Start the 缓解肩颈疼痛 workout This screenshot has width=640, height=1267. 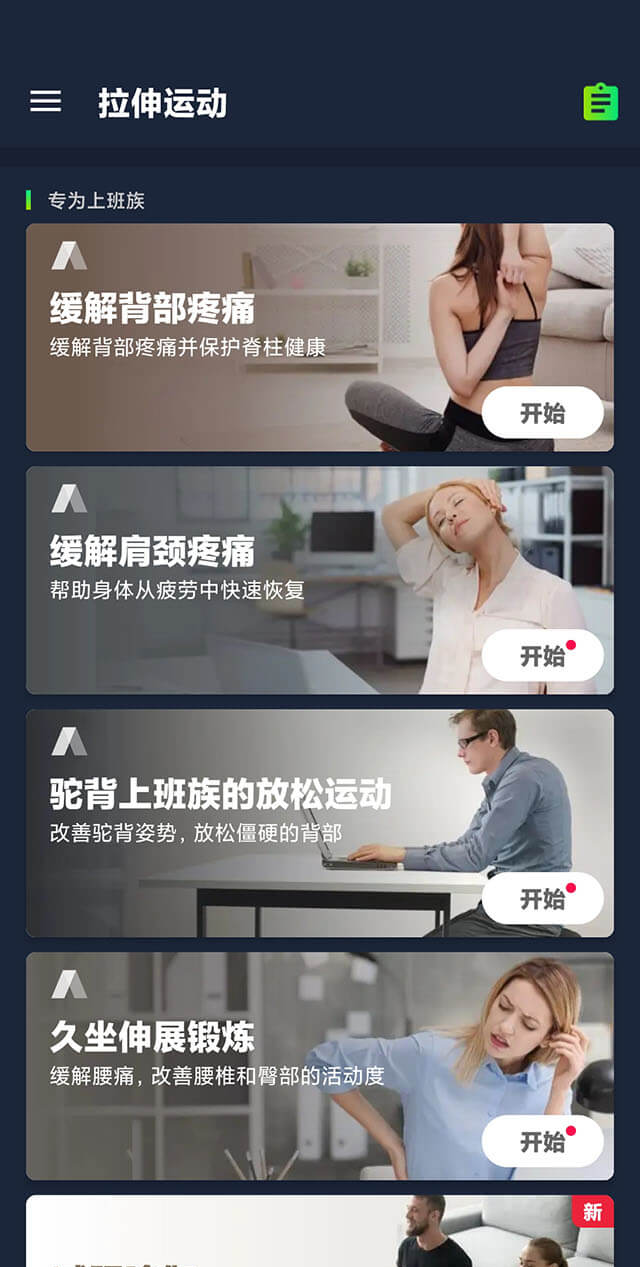click(542, 656)
